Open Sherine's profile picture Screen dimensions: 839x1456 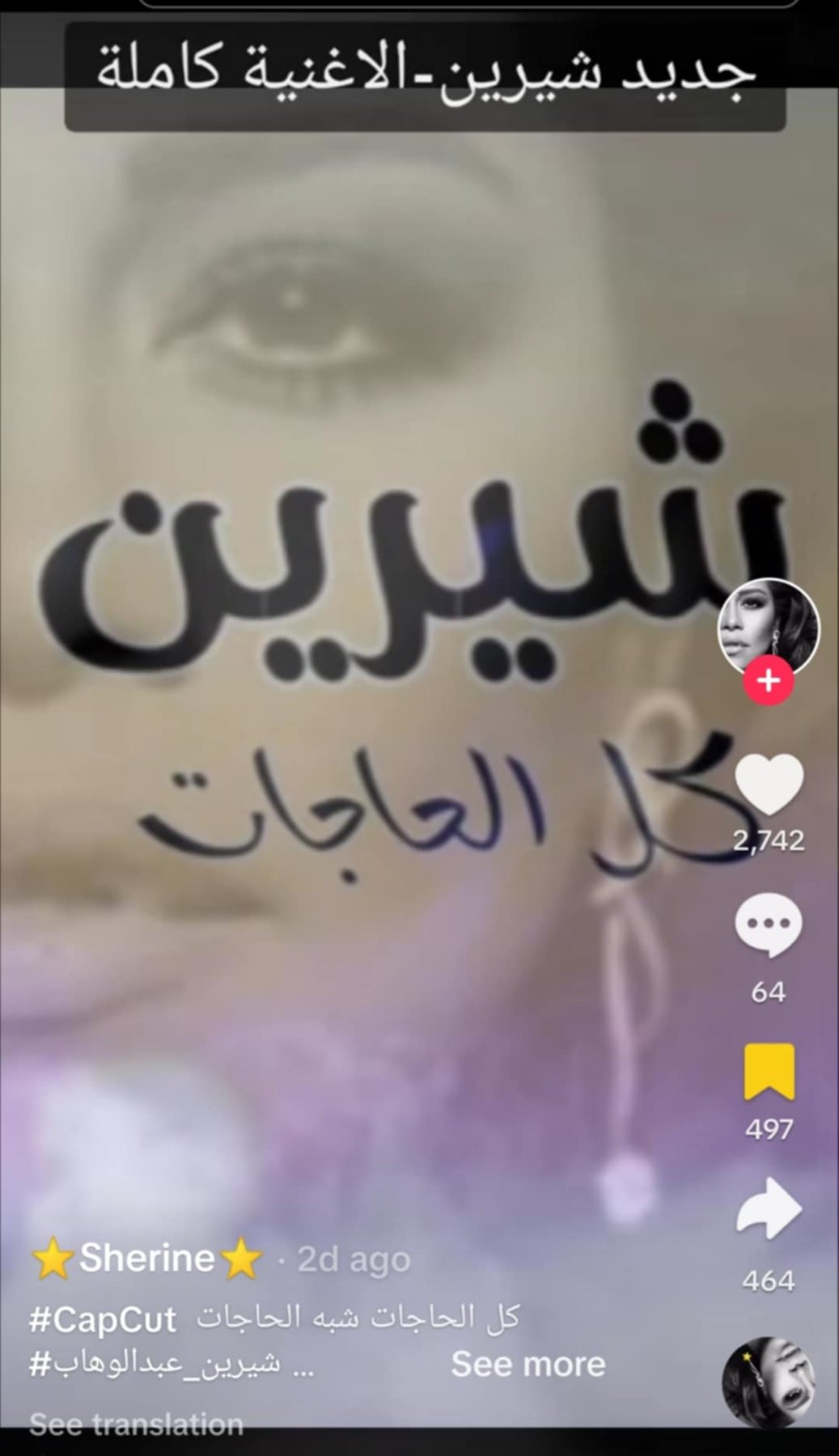point(769,625)
